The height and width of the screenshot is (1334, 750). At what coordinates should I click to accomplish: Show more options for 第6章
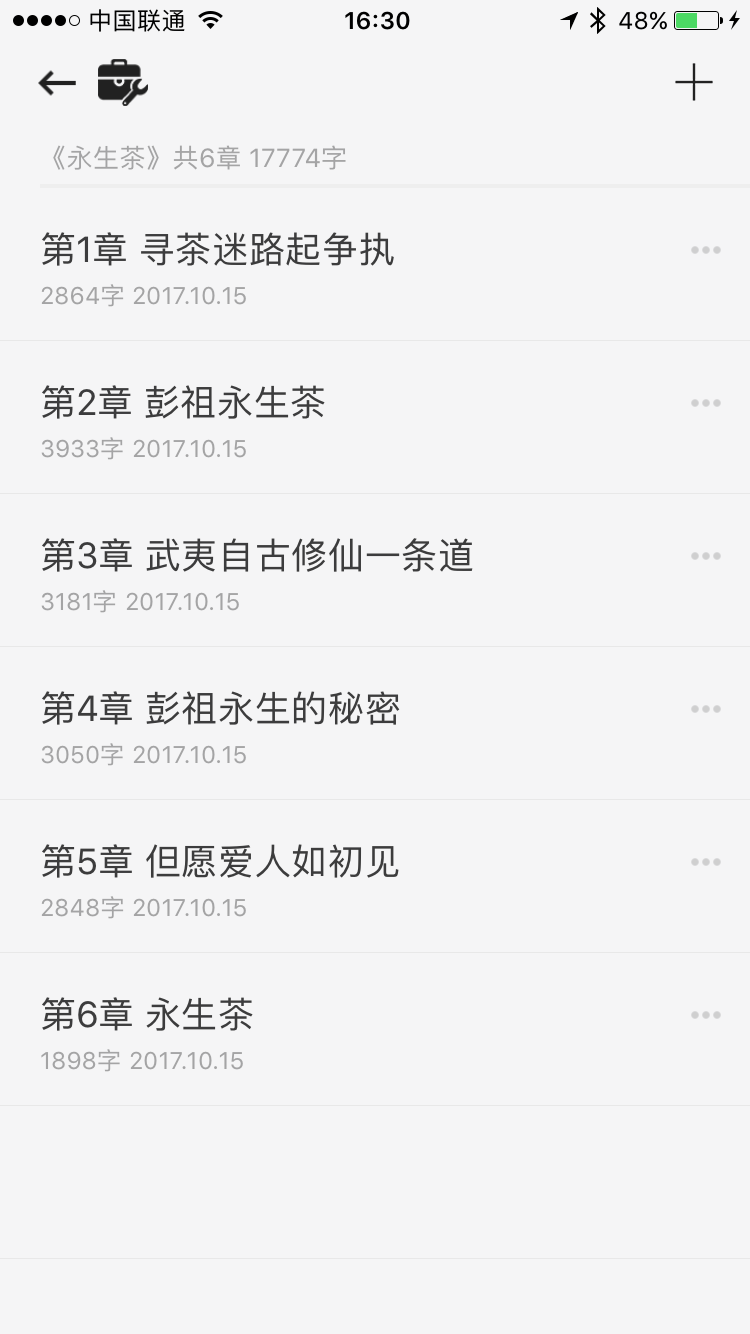[705, 1015]
